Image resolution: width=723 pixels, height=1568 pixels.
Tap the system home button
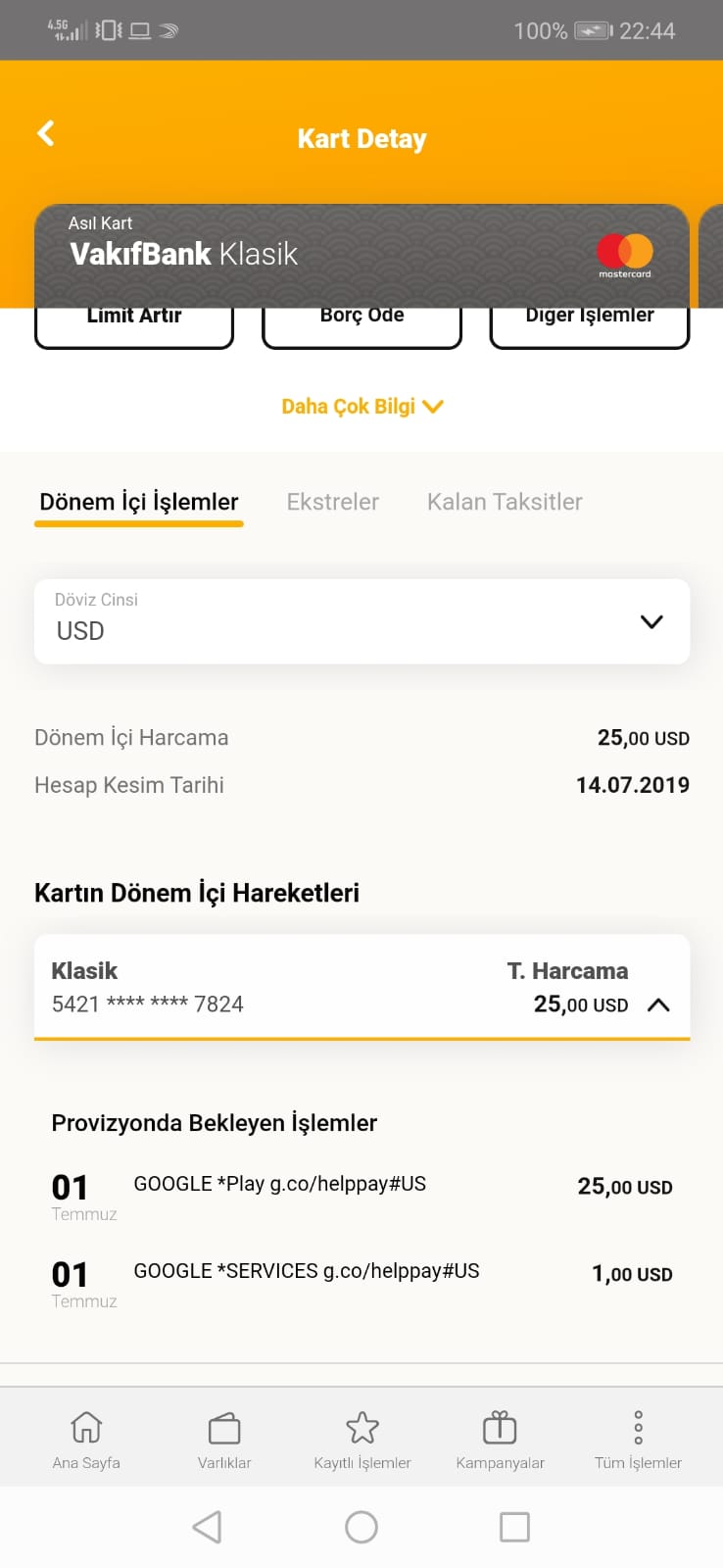(x=361, y=1527)
